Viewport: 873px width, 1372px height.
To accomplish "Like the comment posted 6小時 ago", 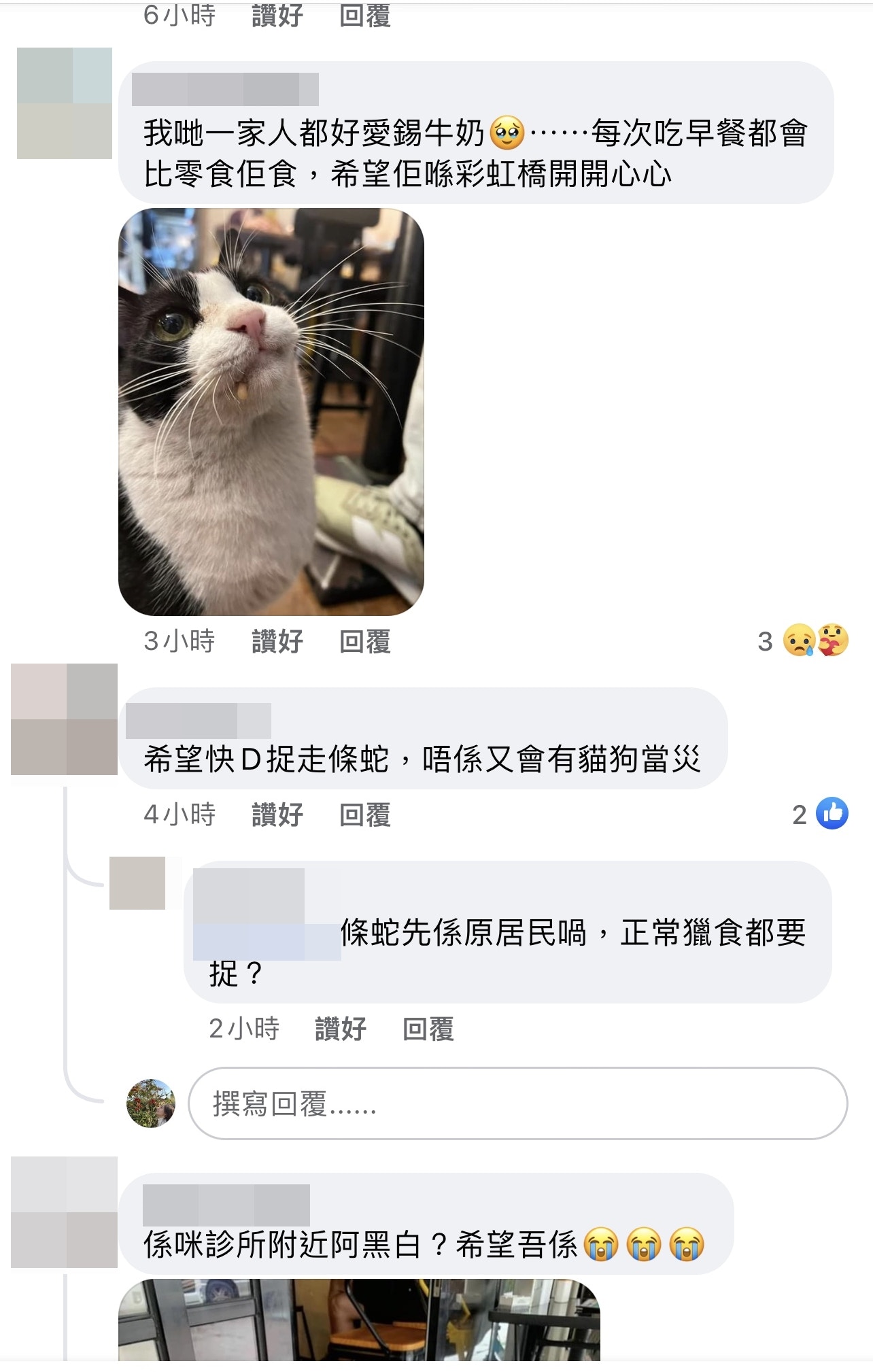I will (277, 15).
